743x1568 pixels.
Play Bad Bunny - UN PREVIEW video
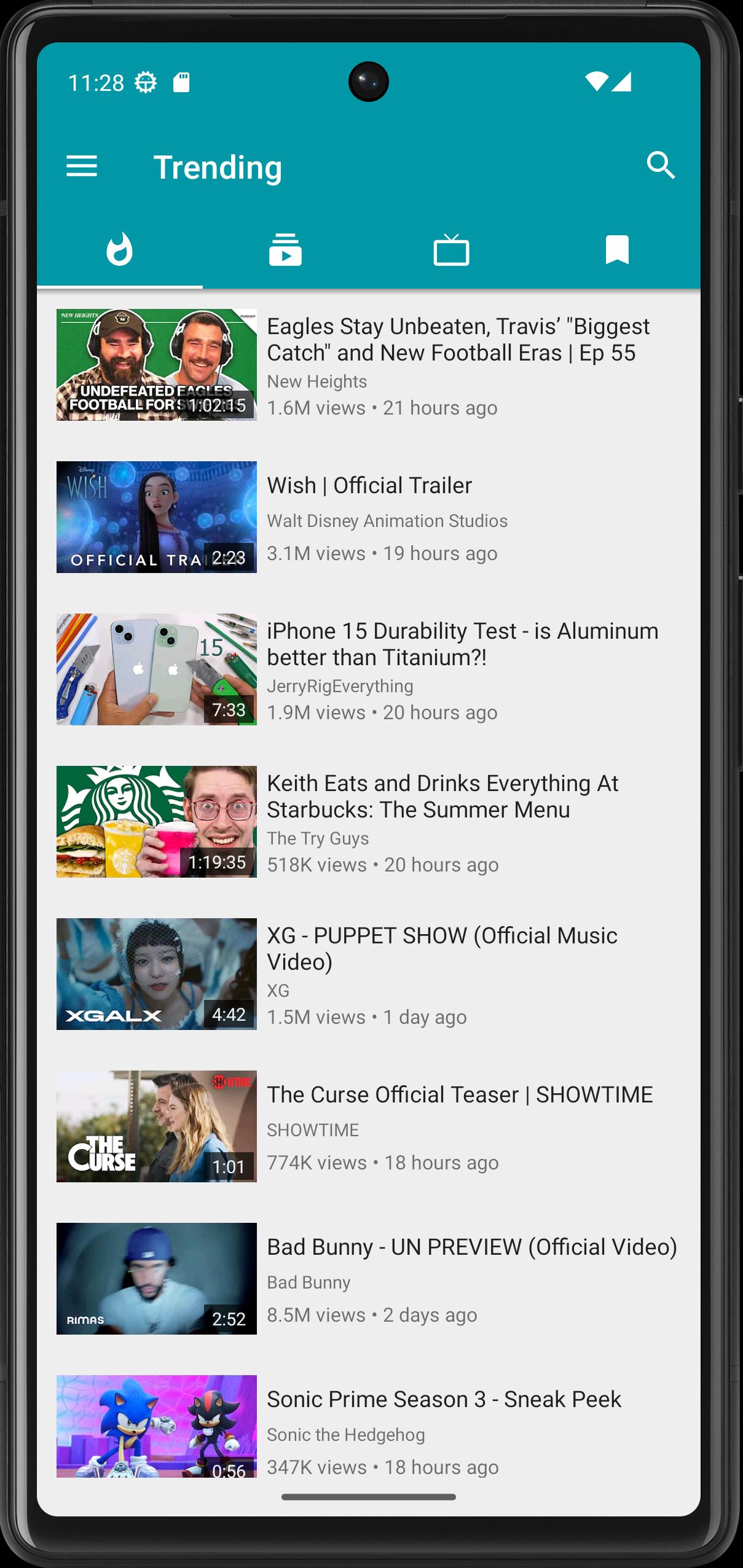[x=369, y=1279]
